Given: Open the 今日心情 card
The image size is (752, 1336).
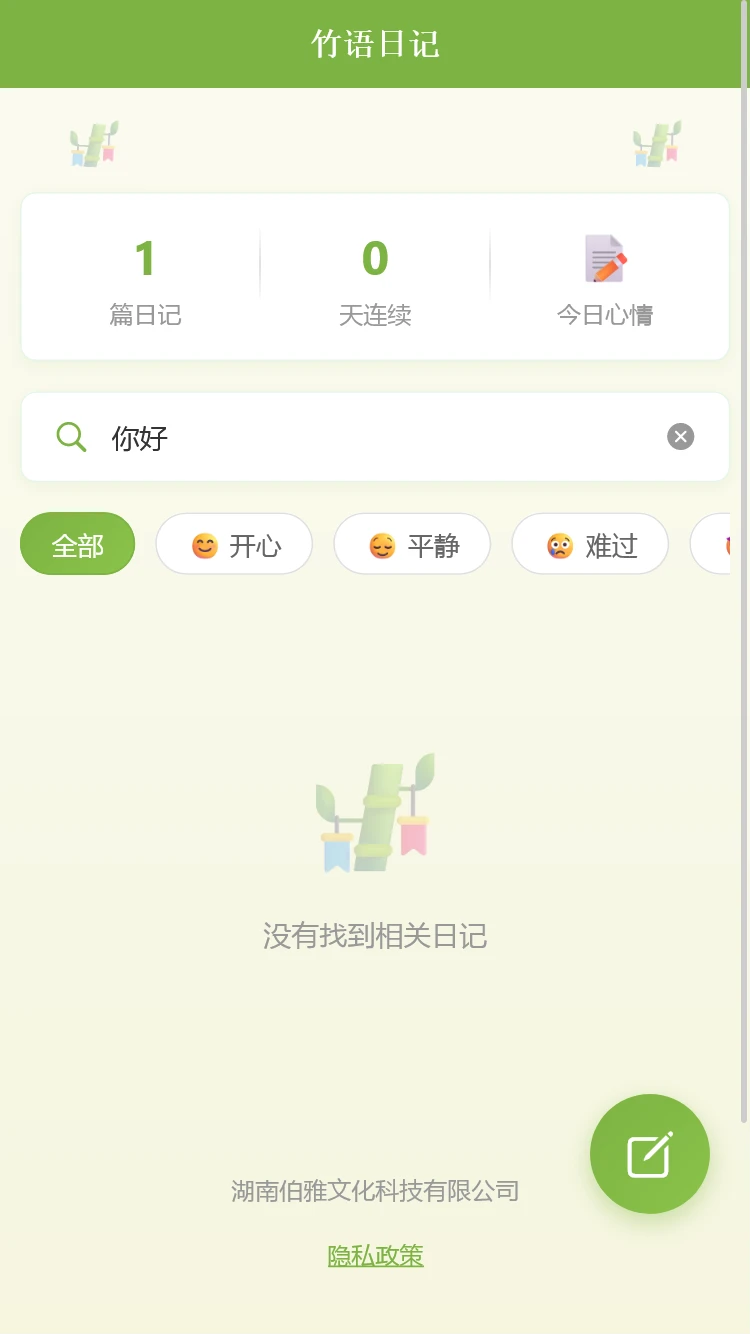Looking at the screenshot, I should coord(605,277).
